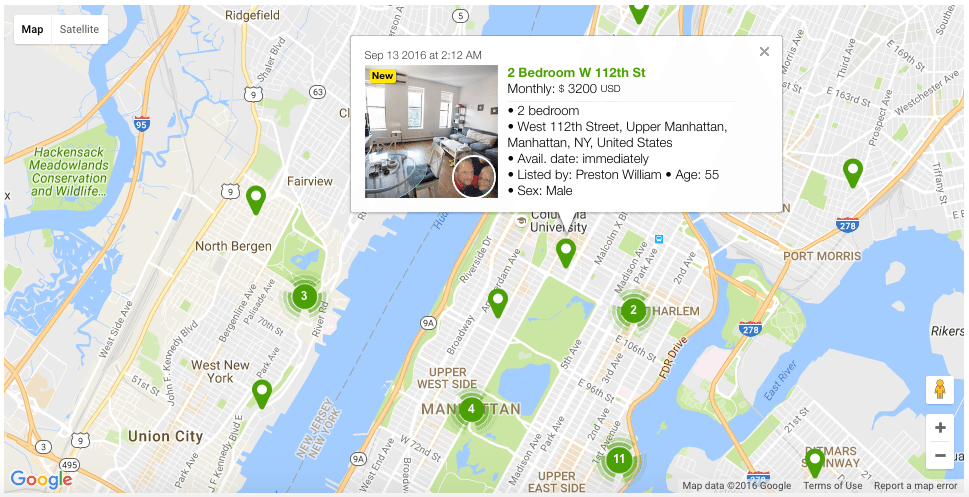Expand the cluster of 2 in Harlem
Screen dimensions: 969x497
pyautogui.click(x=632, y=311)
